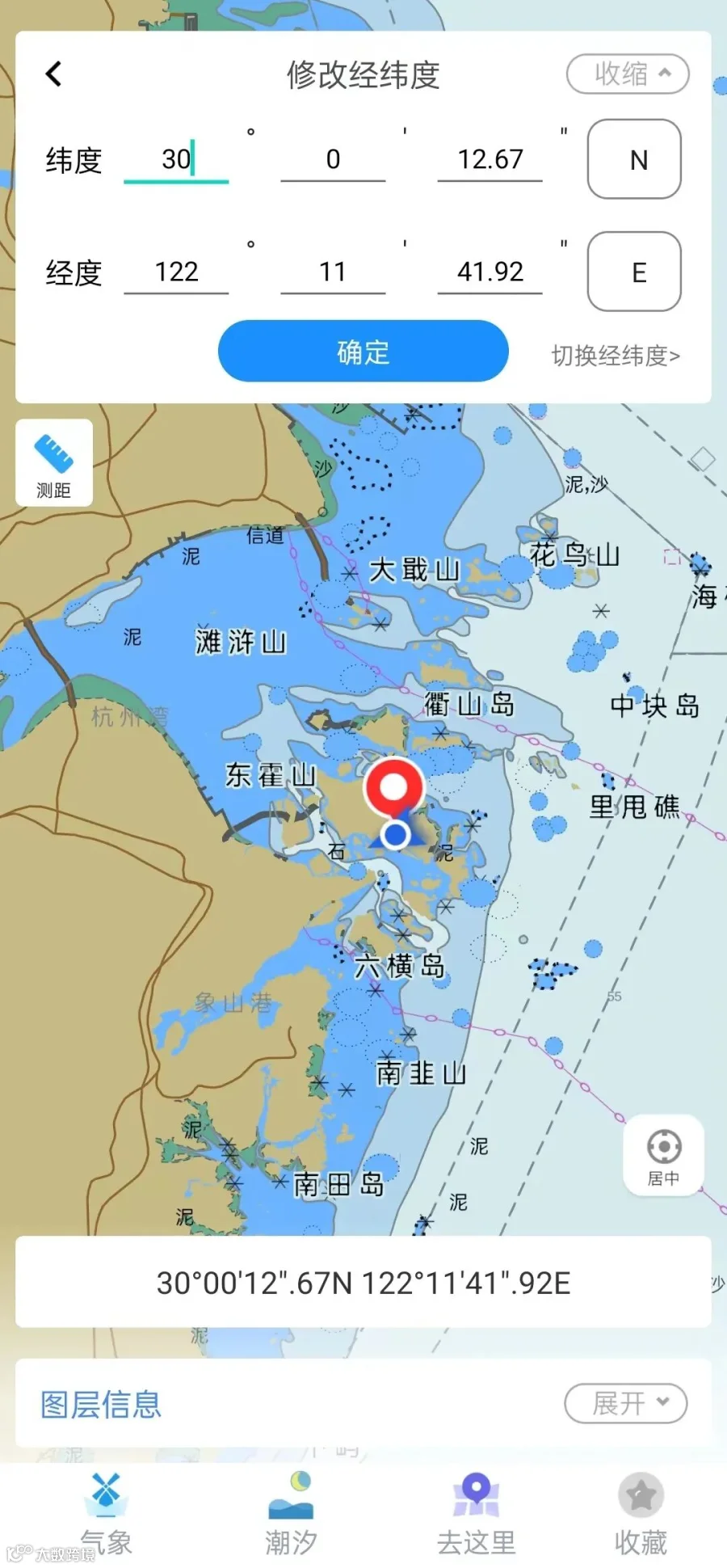Edit the longitude degrees field showing 122
Viewport: 727px width, 1568px height.
(176, 272)
